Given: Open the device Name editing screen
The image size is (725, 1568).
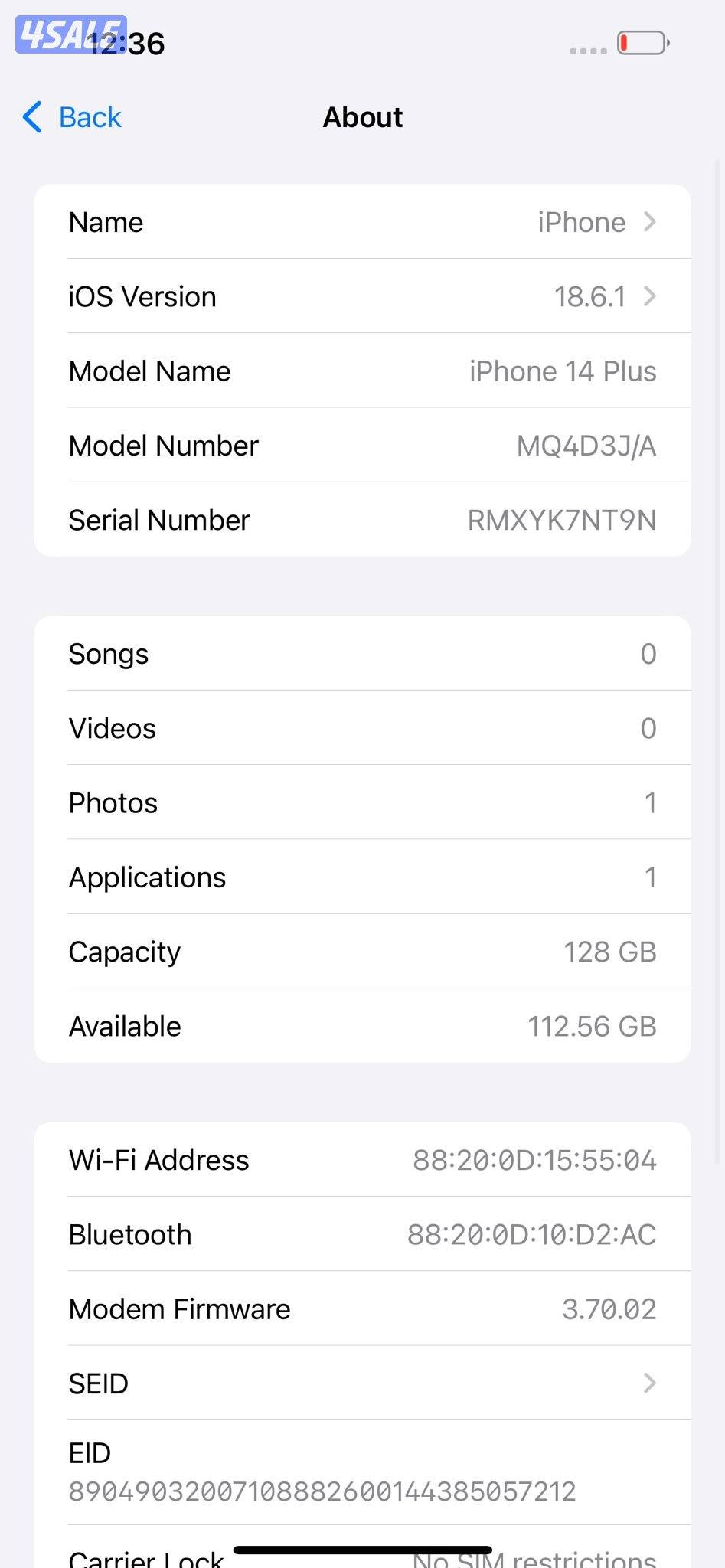Looking at the screenshot, I should pyautogui.click(x=362, y=222).
